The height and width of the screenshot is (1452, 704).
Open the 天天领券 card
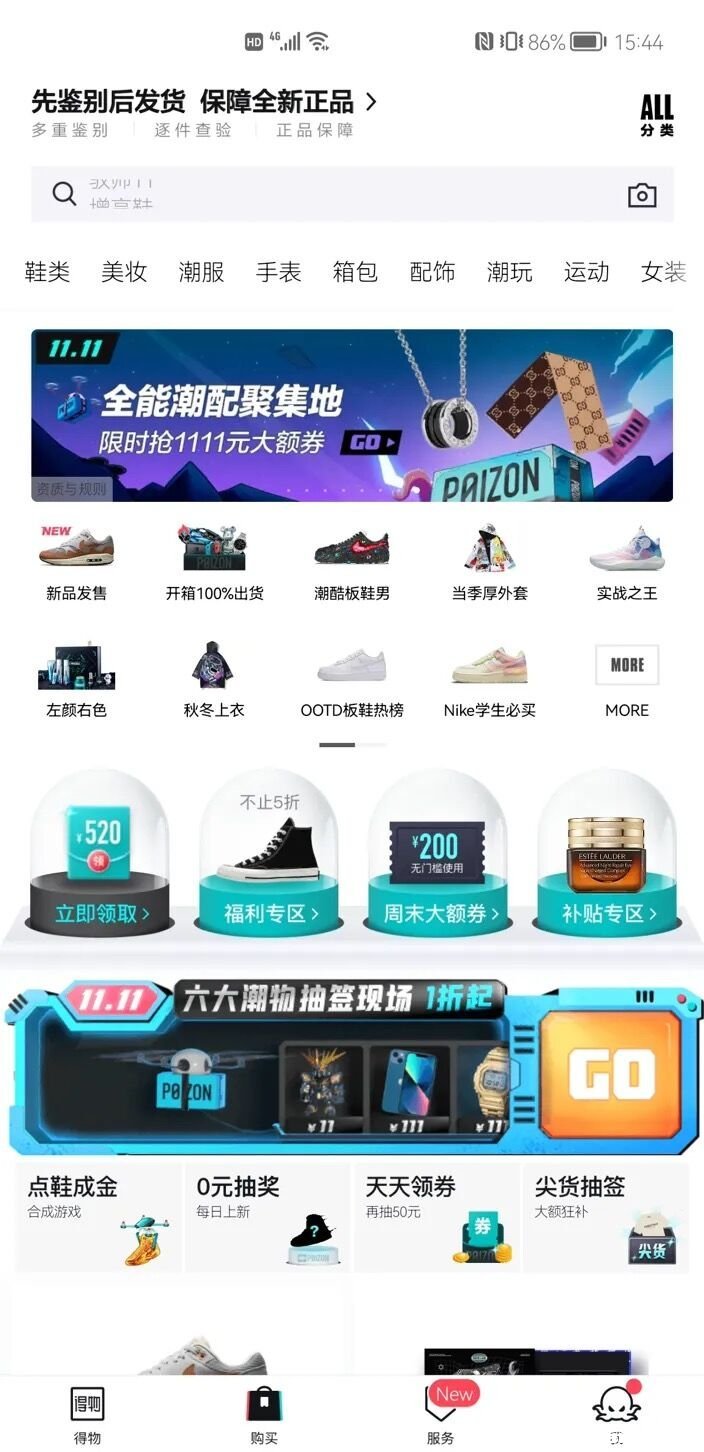click(437, 1217)
